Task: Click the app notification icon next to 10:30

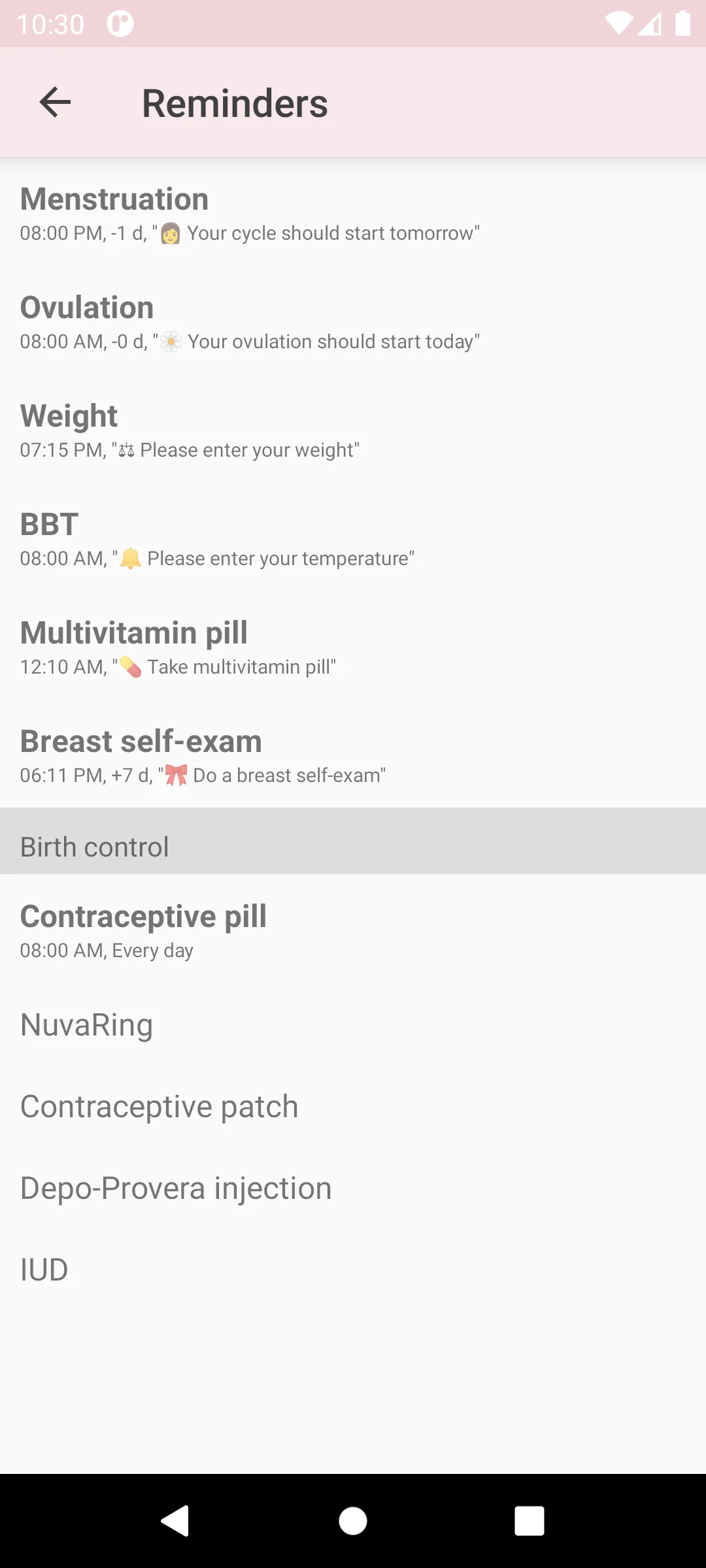Action: click(x=122, y=22)
